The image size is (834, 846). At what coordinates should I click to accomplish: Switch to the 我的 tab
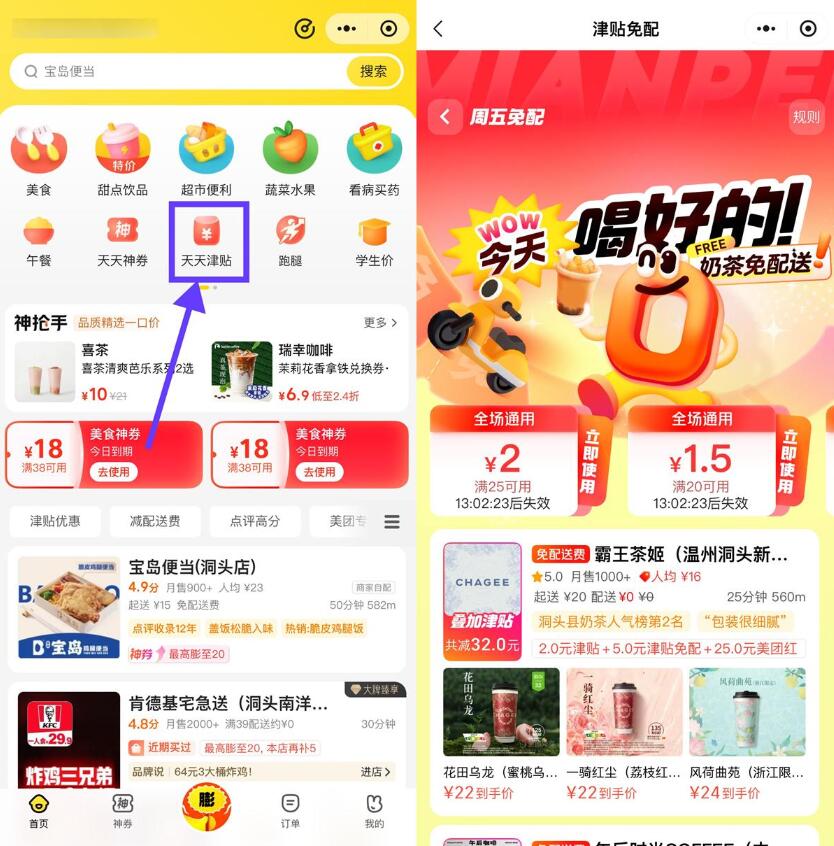[x=373, y=809]
